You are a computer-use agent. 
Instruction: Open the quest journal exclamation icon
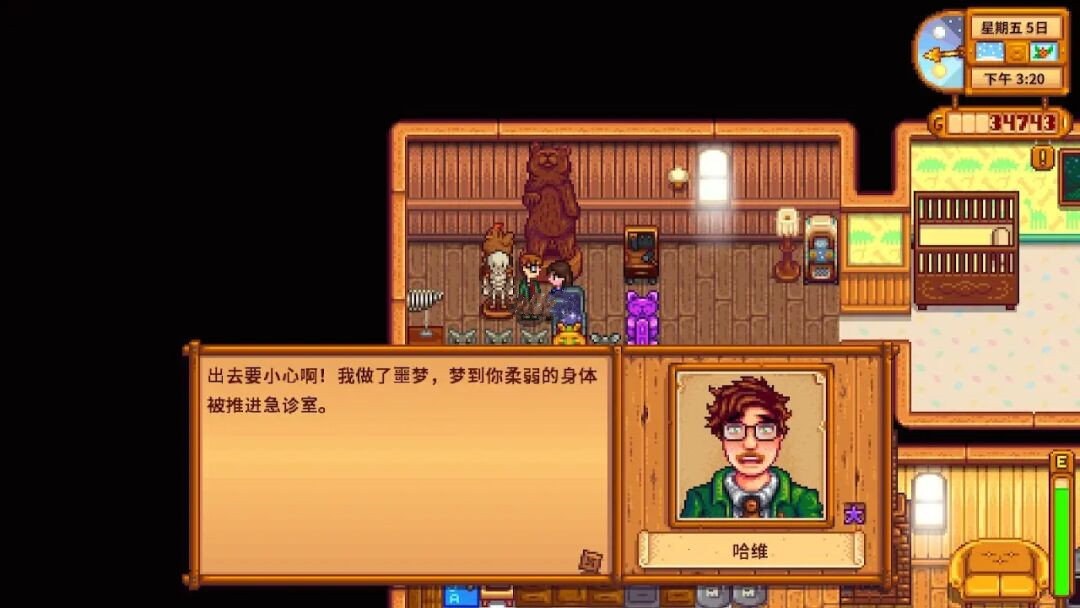(1043, 157)
